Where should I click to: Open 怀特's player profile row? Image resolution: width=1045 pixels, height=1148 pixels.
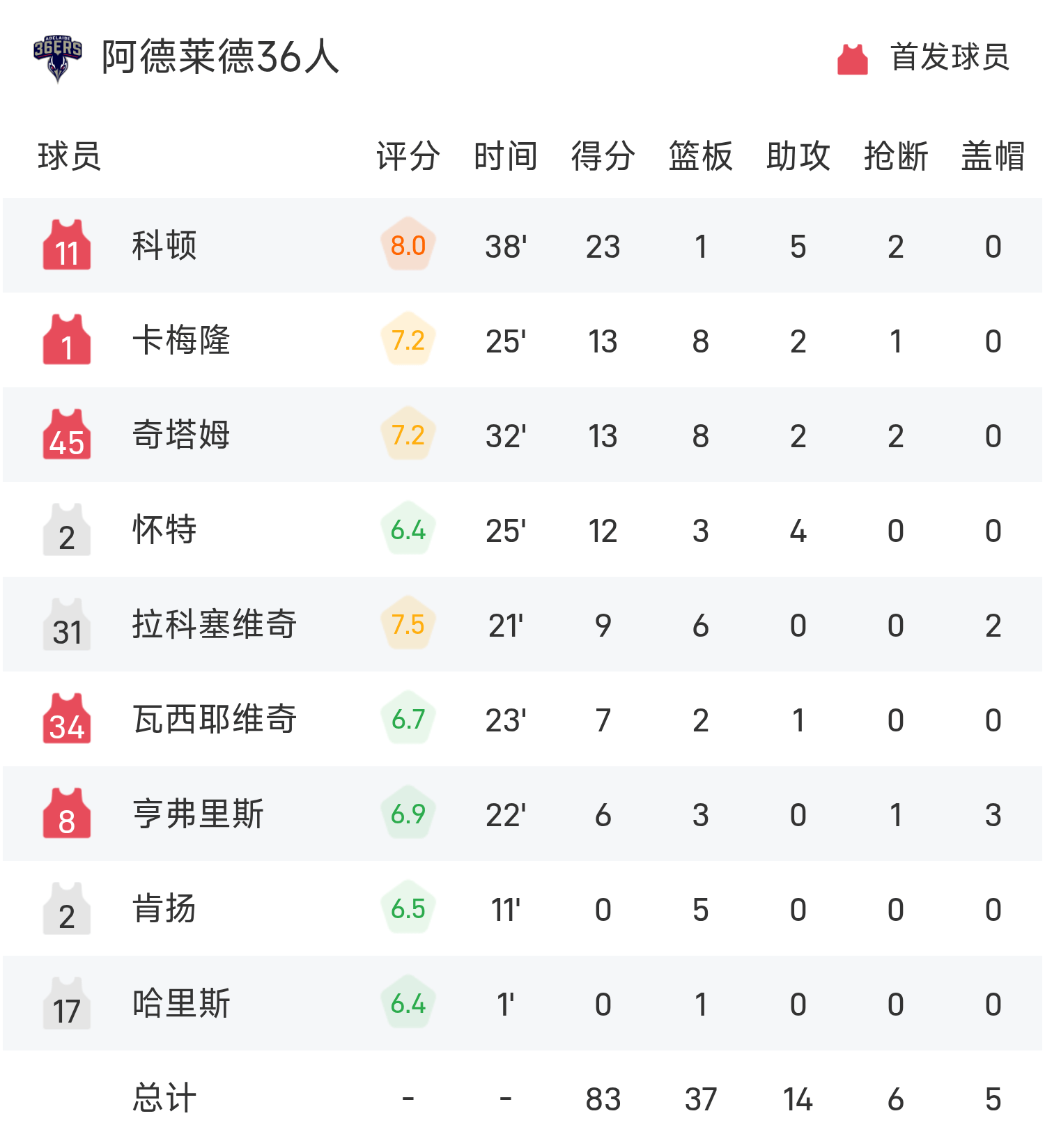pos(164,530)
